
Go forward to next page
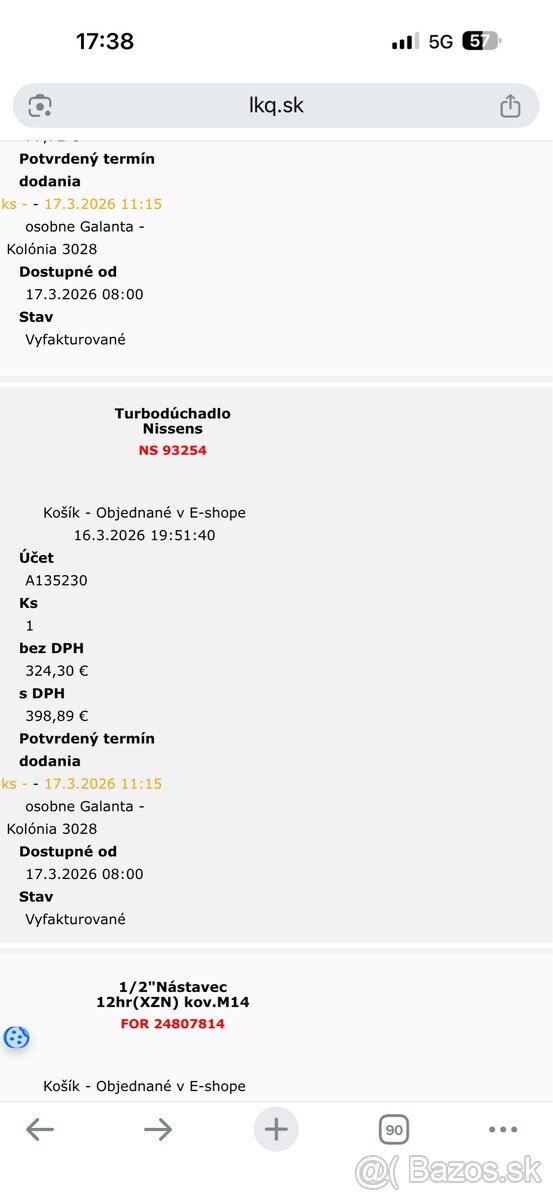158,1130
